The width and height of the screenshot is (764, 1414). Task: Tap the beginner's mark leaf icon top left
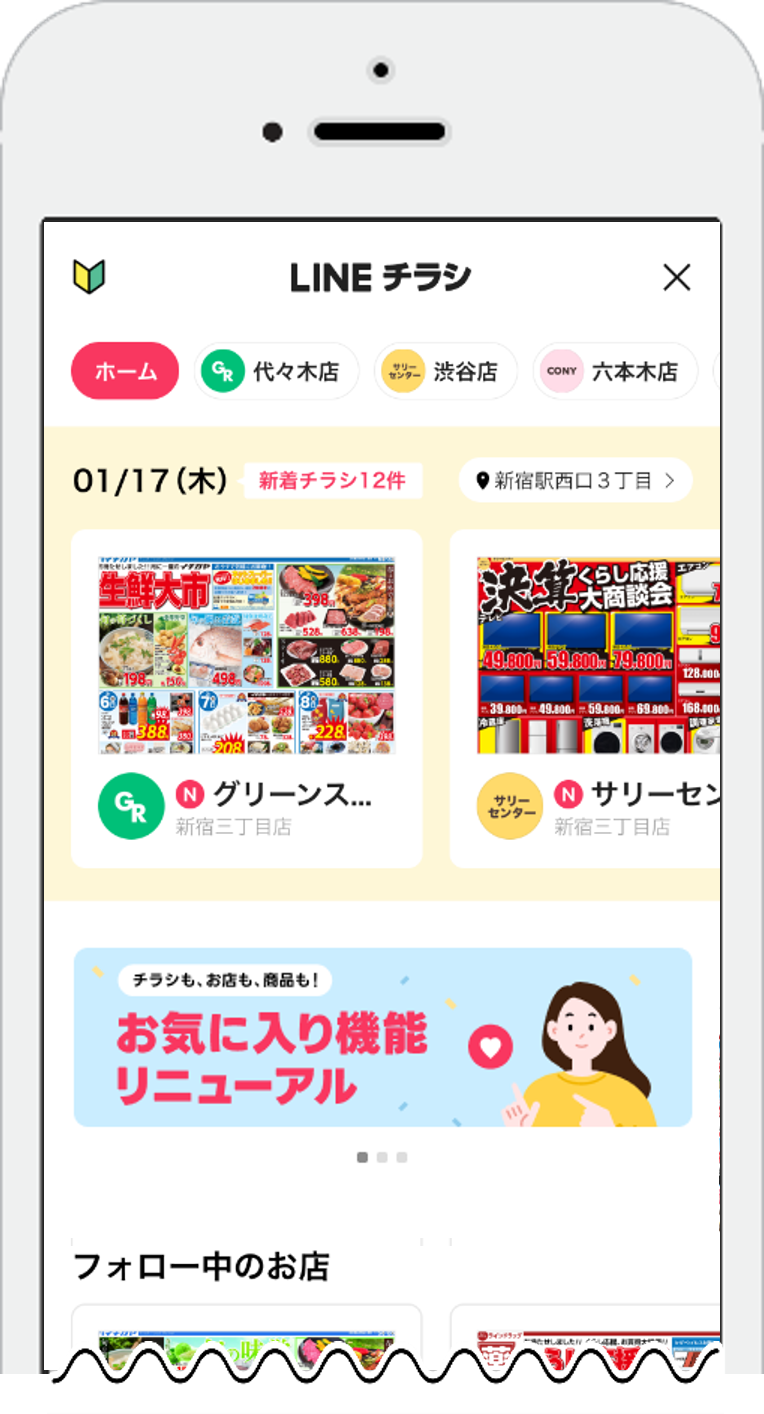pyautogui.click(x=88, y=277)
